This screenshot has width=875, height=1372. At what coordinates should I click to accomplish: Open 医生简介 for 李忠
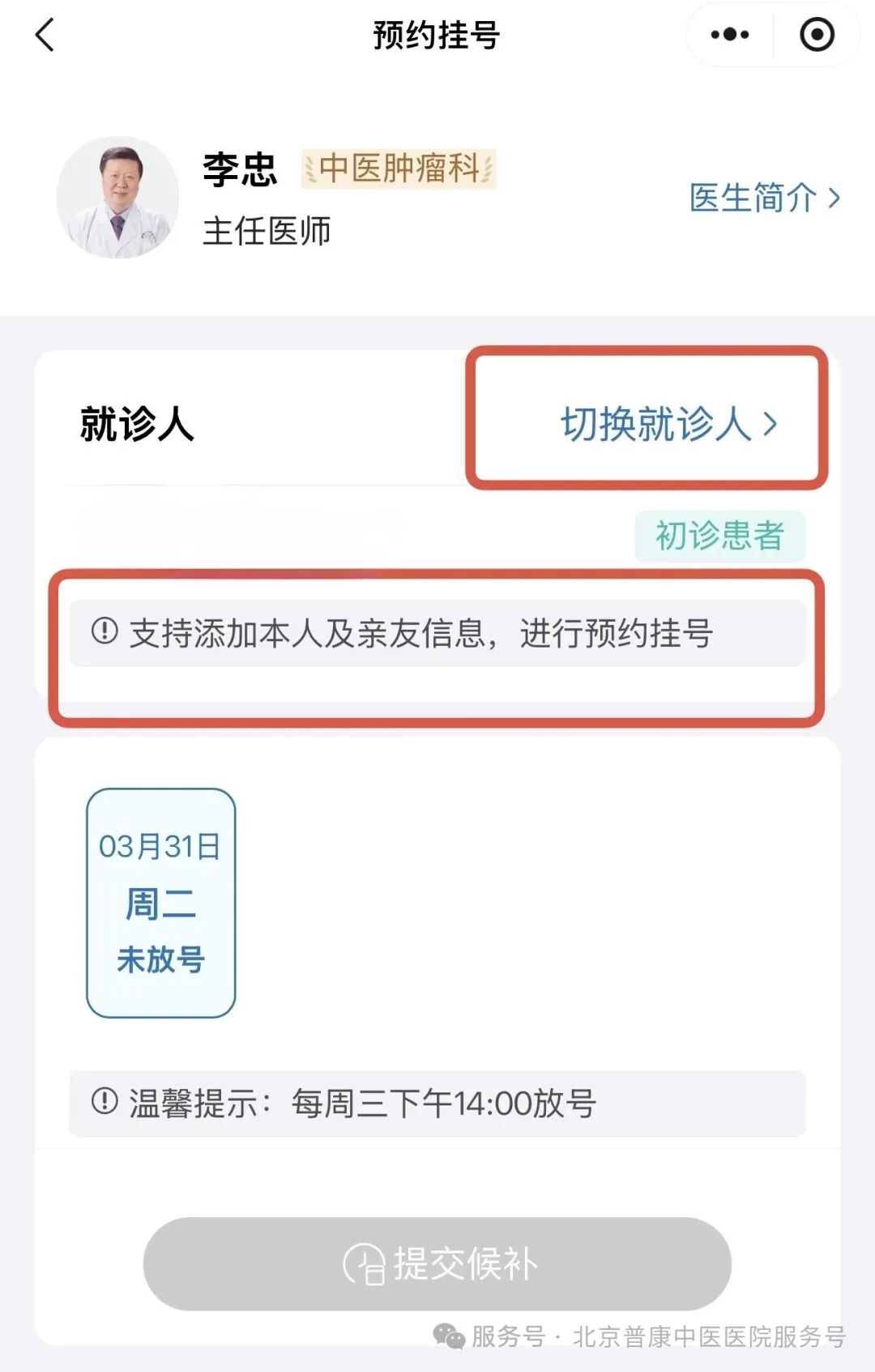[764, 198]
